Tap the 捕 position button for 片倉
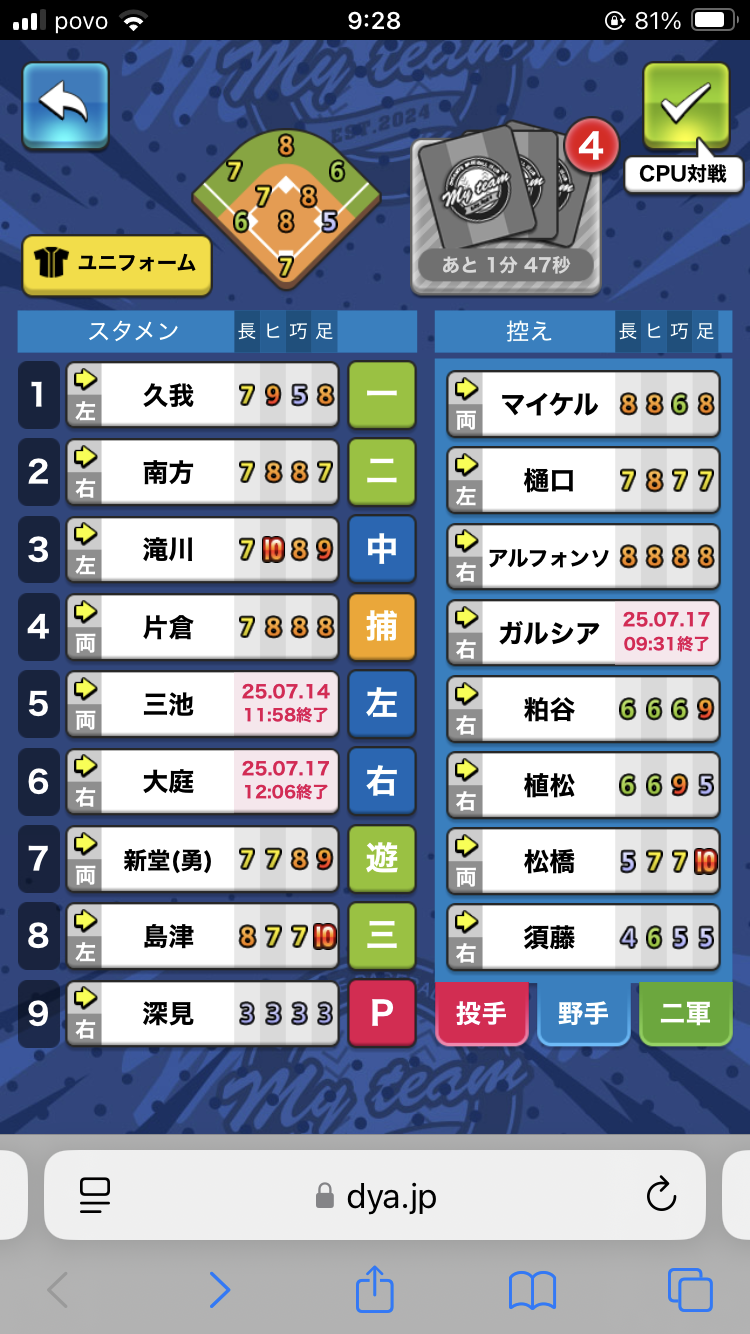 382,627
